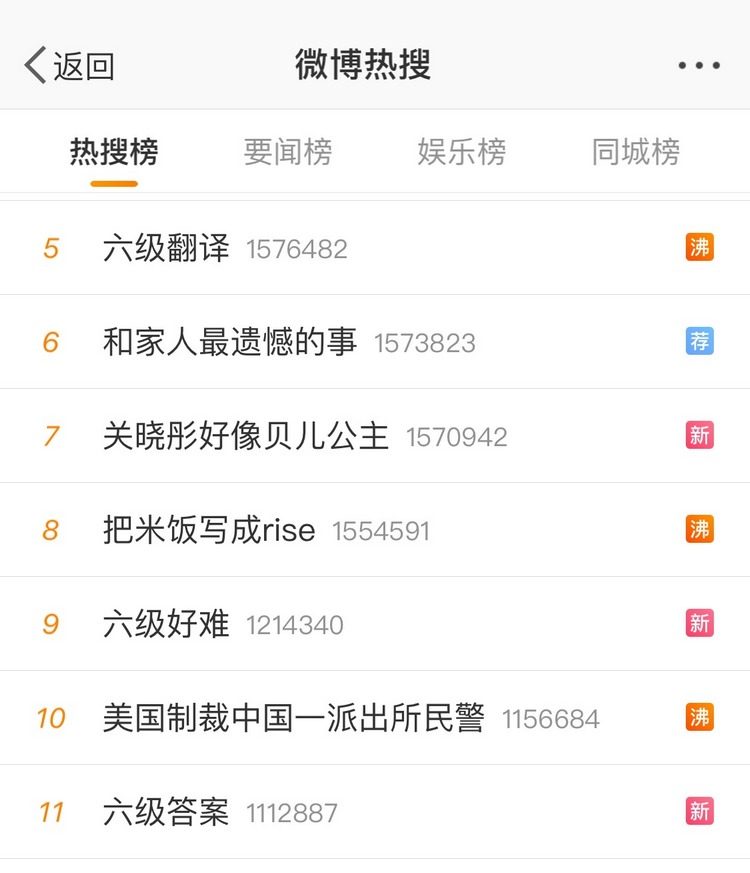Open the hot search 六级翻译
Screen dimensions: 750x873
point(166,248)
